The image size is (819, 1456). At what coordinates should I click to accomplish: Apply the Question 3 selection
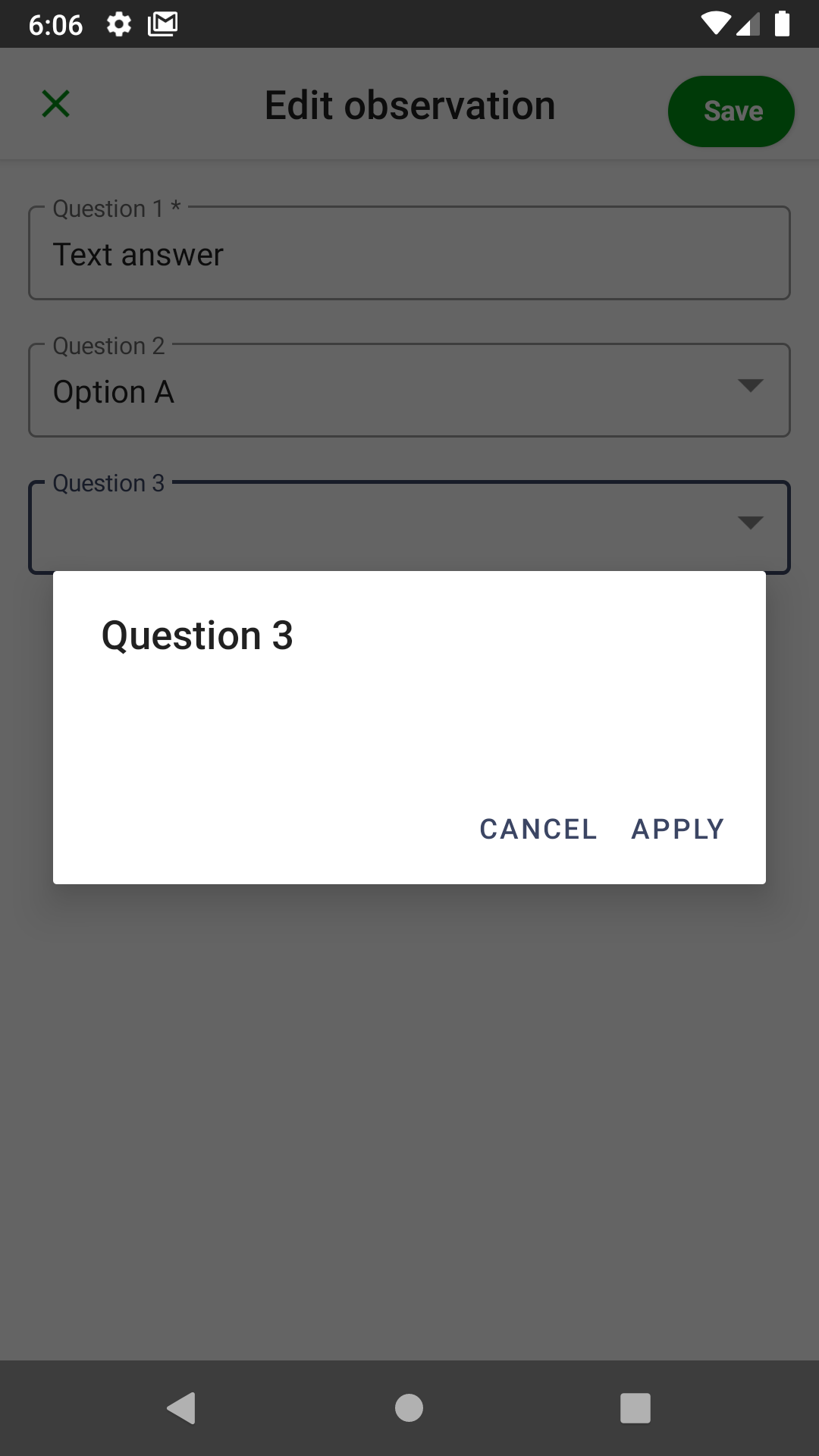click(x=677, y=829)
